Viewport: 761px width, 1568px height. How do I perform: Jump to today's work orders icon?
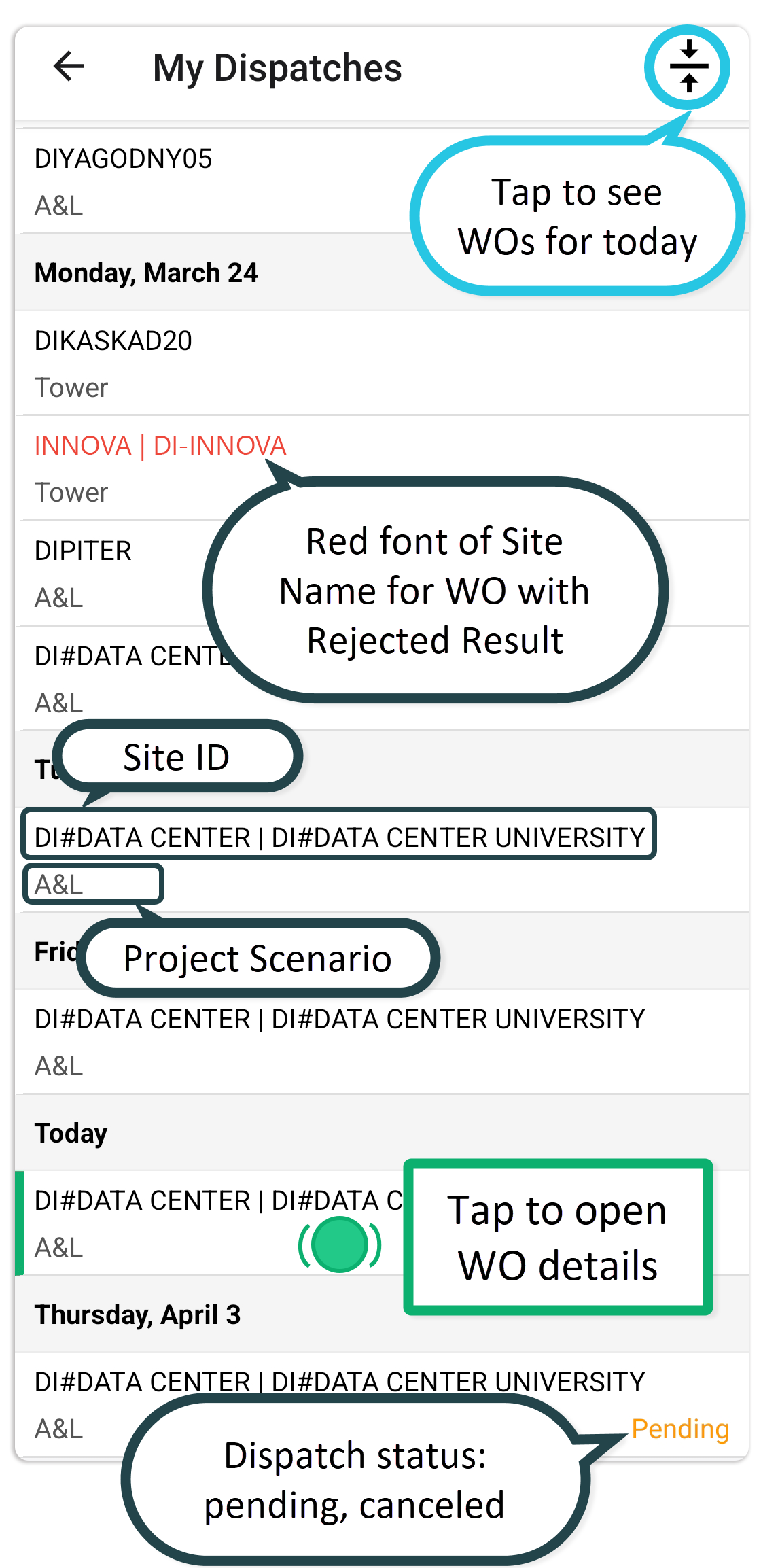688,67
